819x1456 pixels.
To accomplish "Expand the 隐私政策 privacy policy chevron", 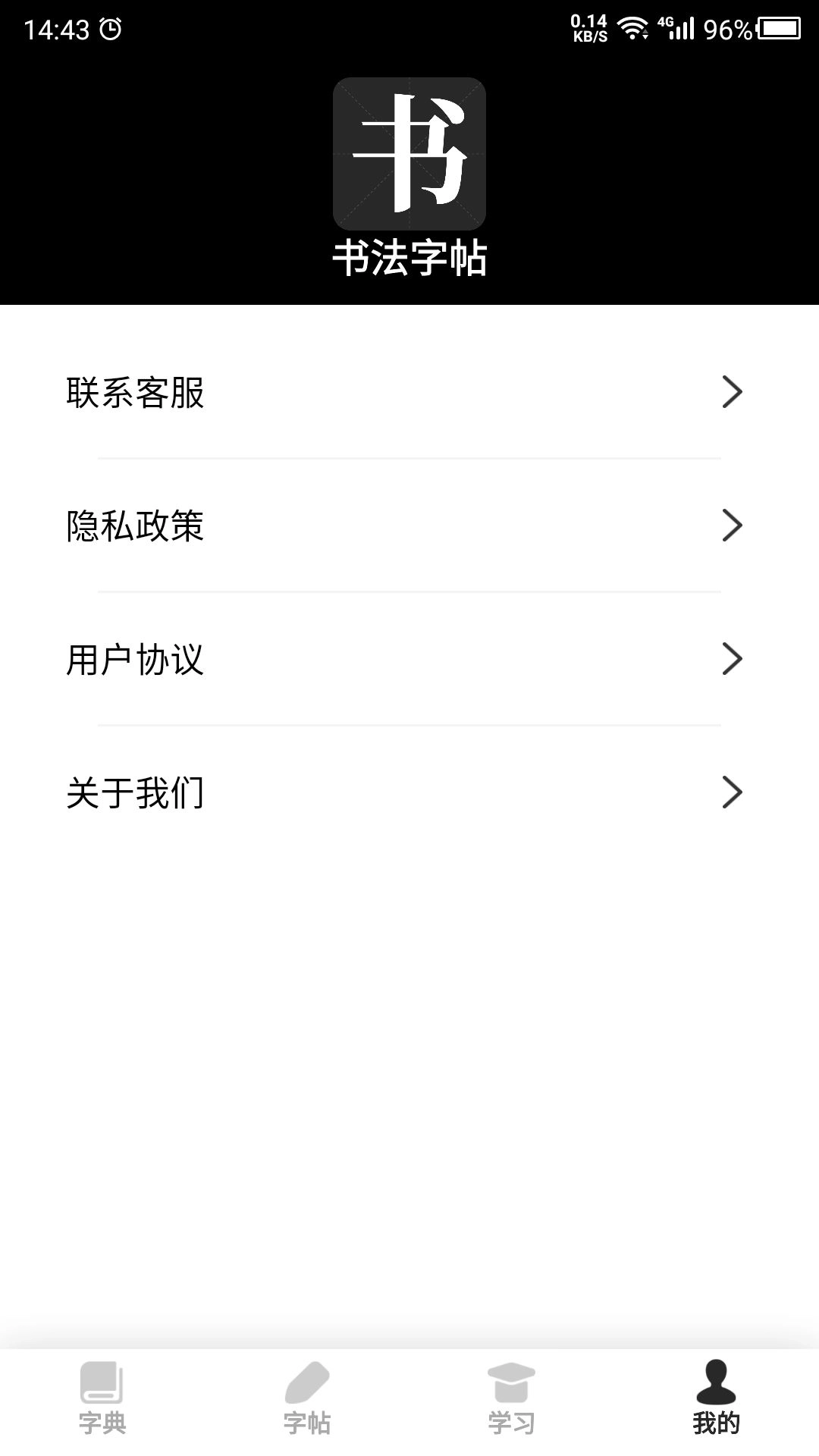I will coord(733,526).
